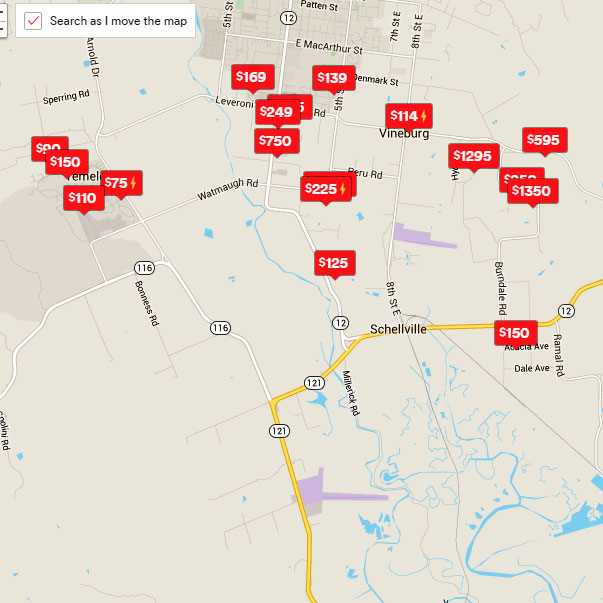Viewport: 603px width, 603px height.
Task: Open the $150 pin near Acacia Ave
Action: tap(514, 333)
